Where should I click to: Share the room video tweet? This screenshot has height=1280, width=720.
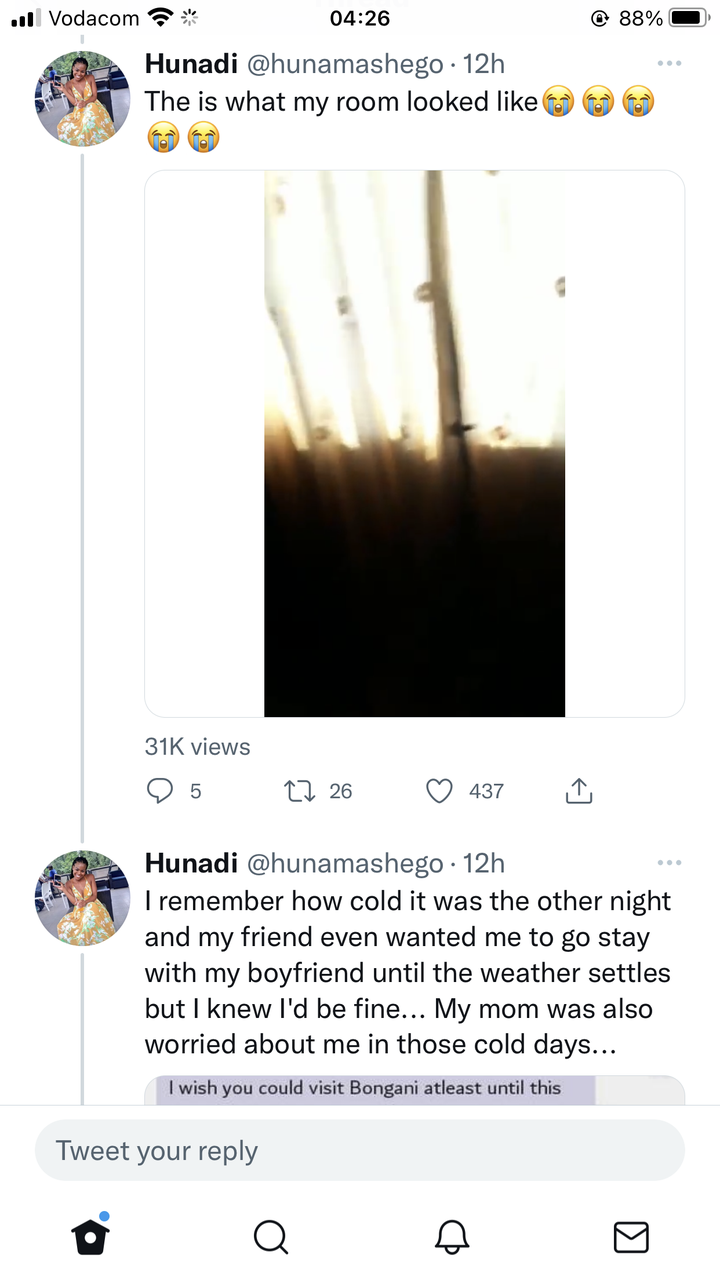coord(579,791)
